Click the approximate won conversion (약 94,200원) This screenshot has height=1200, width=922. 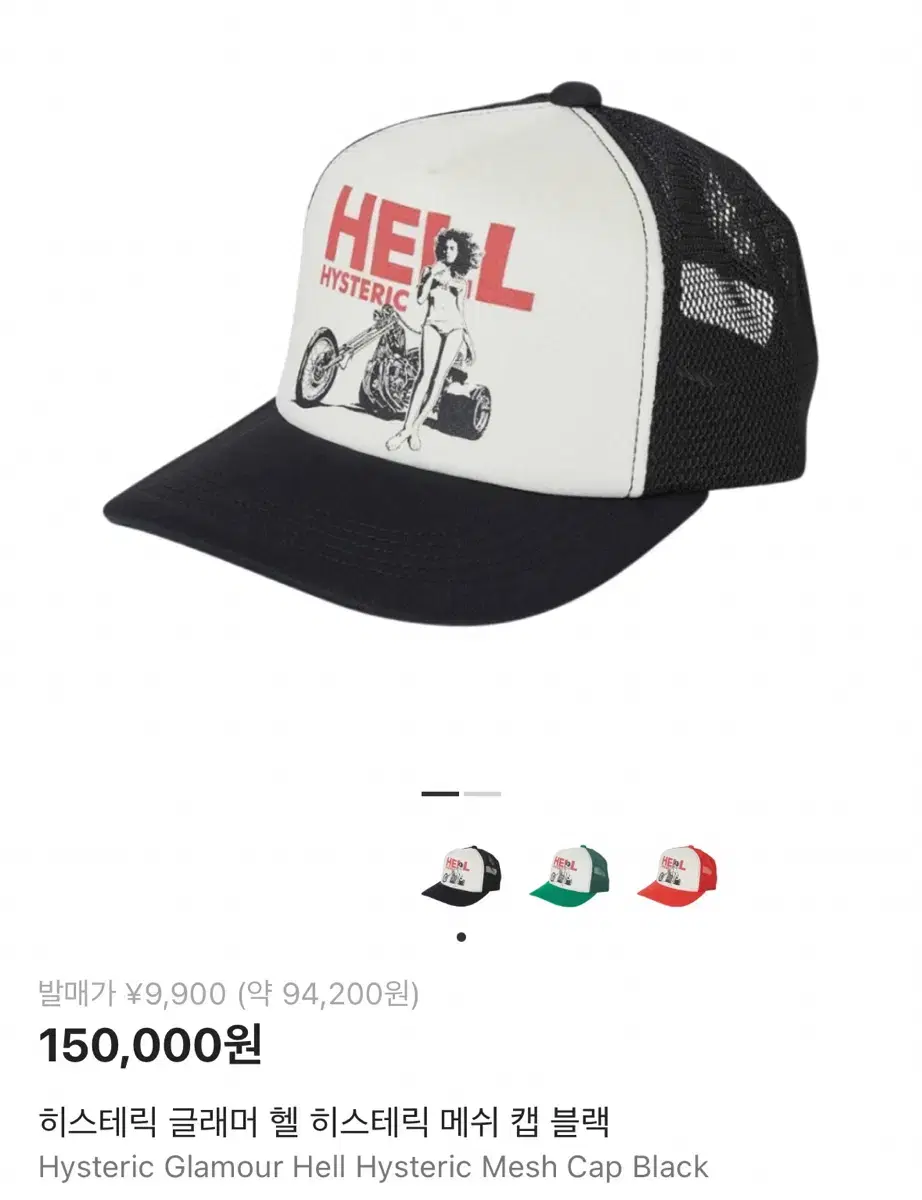click(332, 995)
